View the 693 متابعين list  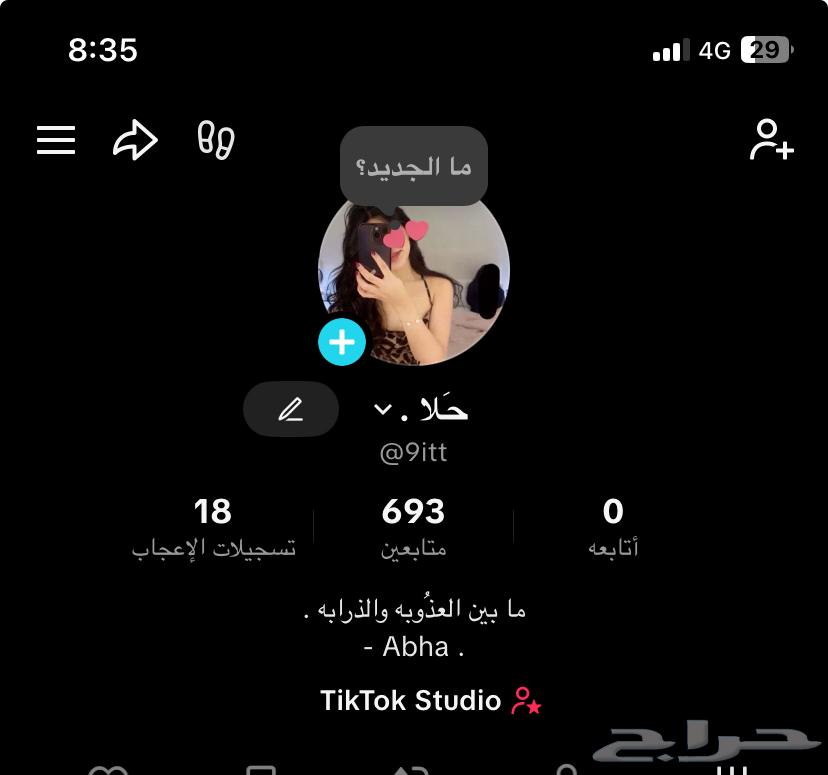click(x=413, y=527)
